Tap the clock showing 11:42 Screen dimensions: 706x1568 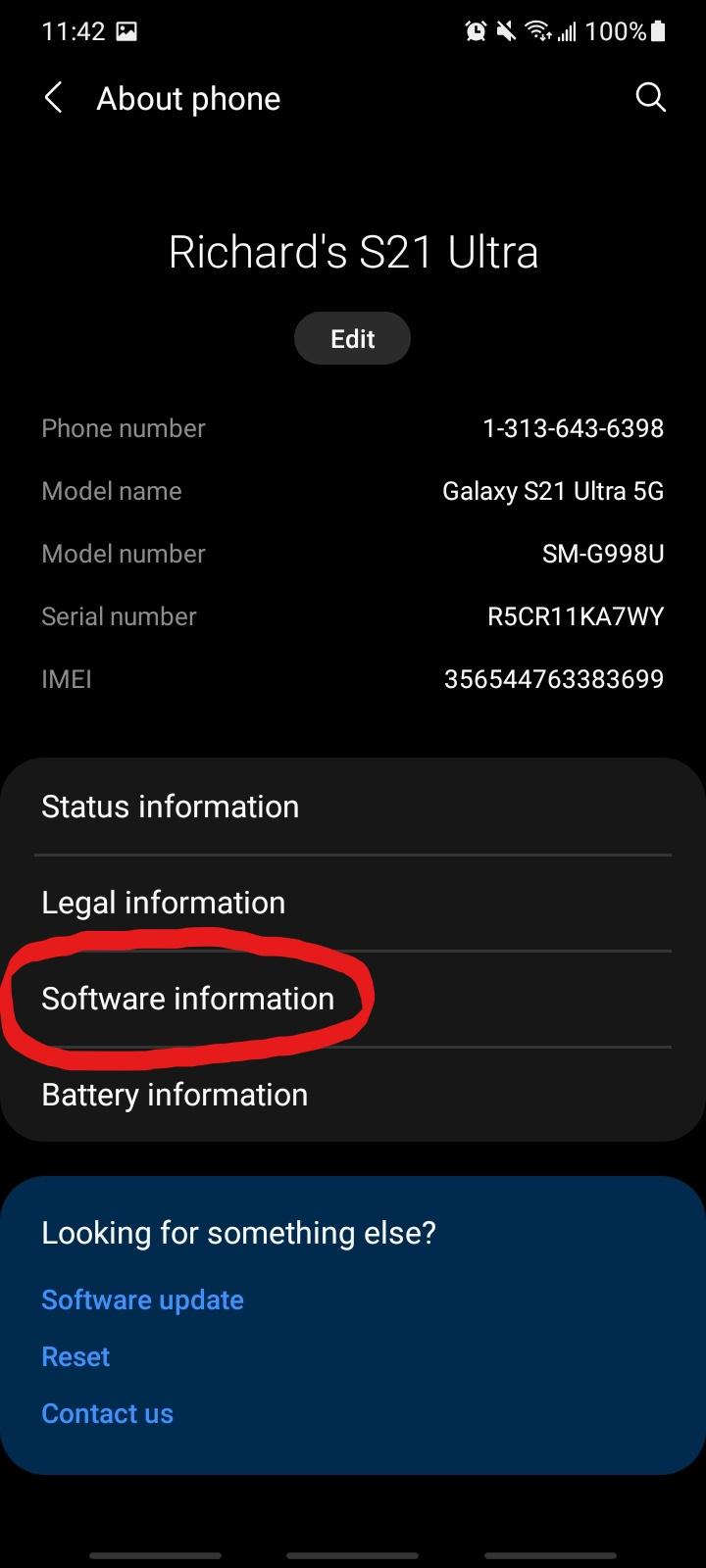(76, 30)
